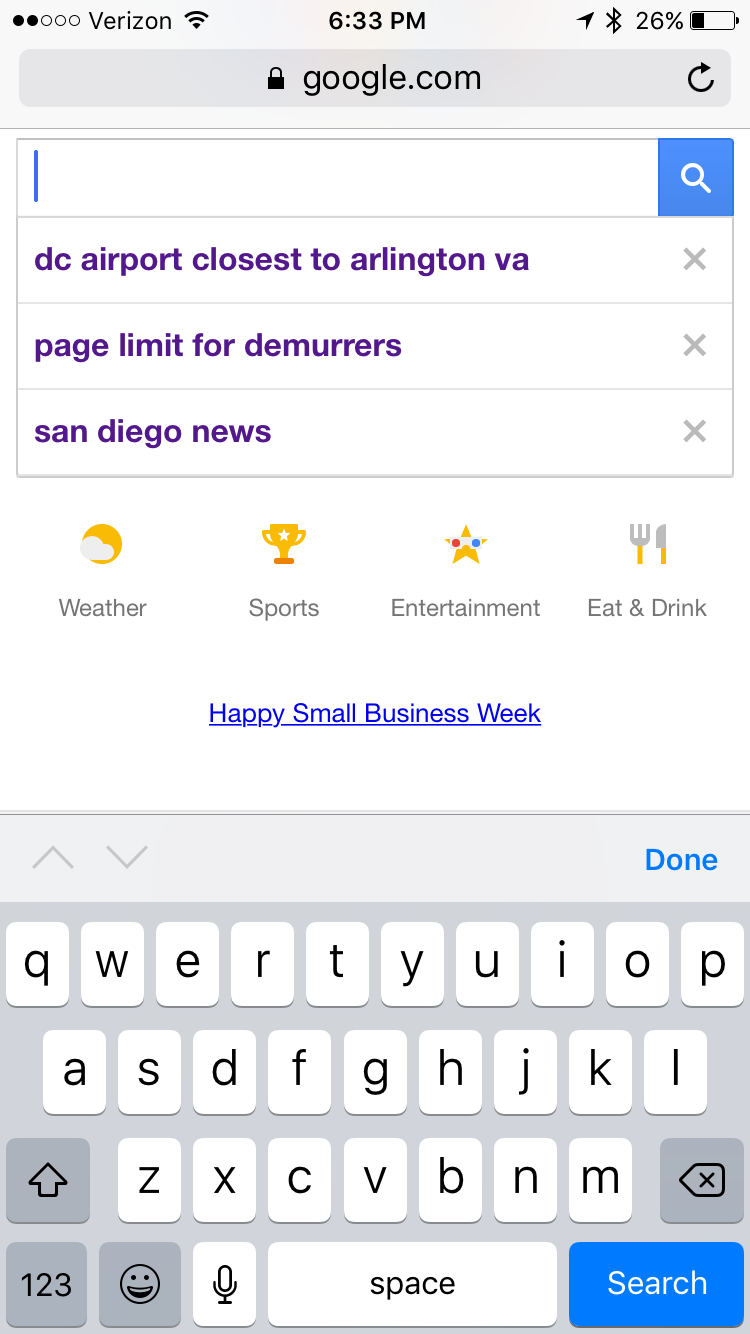
Task: Select suggestion page limit for demurrers
Action: coord(218,346)
